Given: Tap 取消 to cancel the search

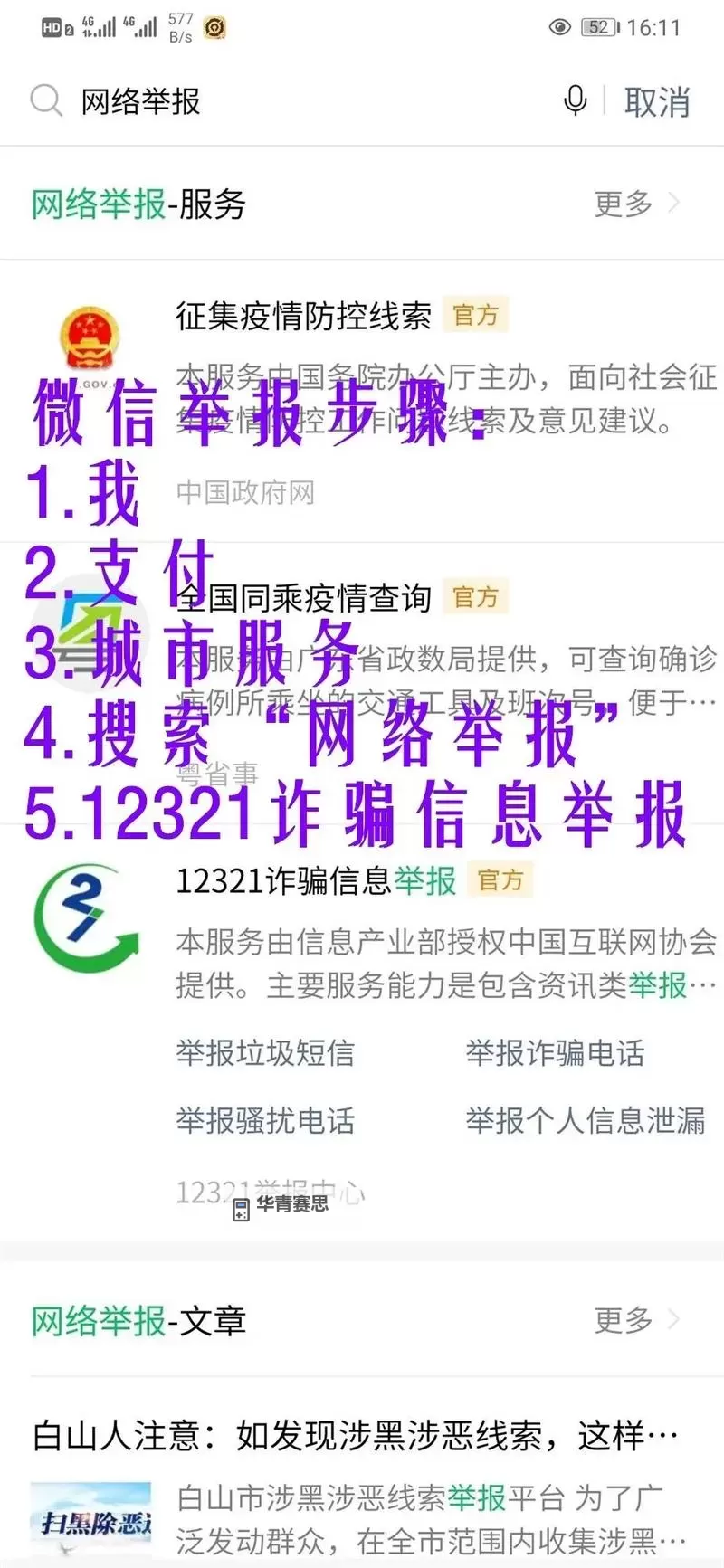Looking at the screenshot, I should (656, 101).
